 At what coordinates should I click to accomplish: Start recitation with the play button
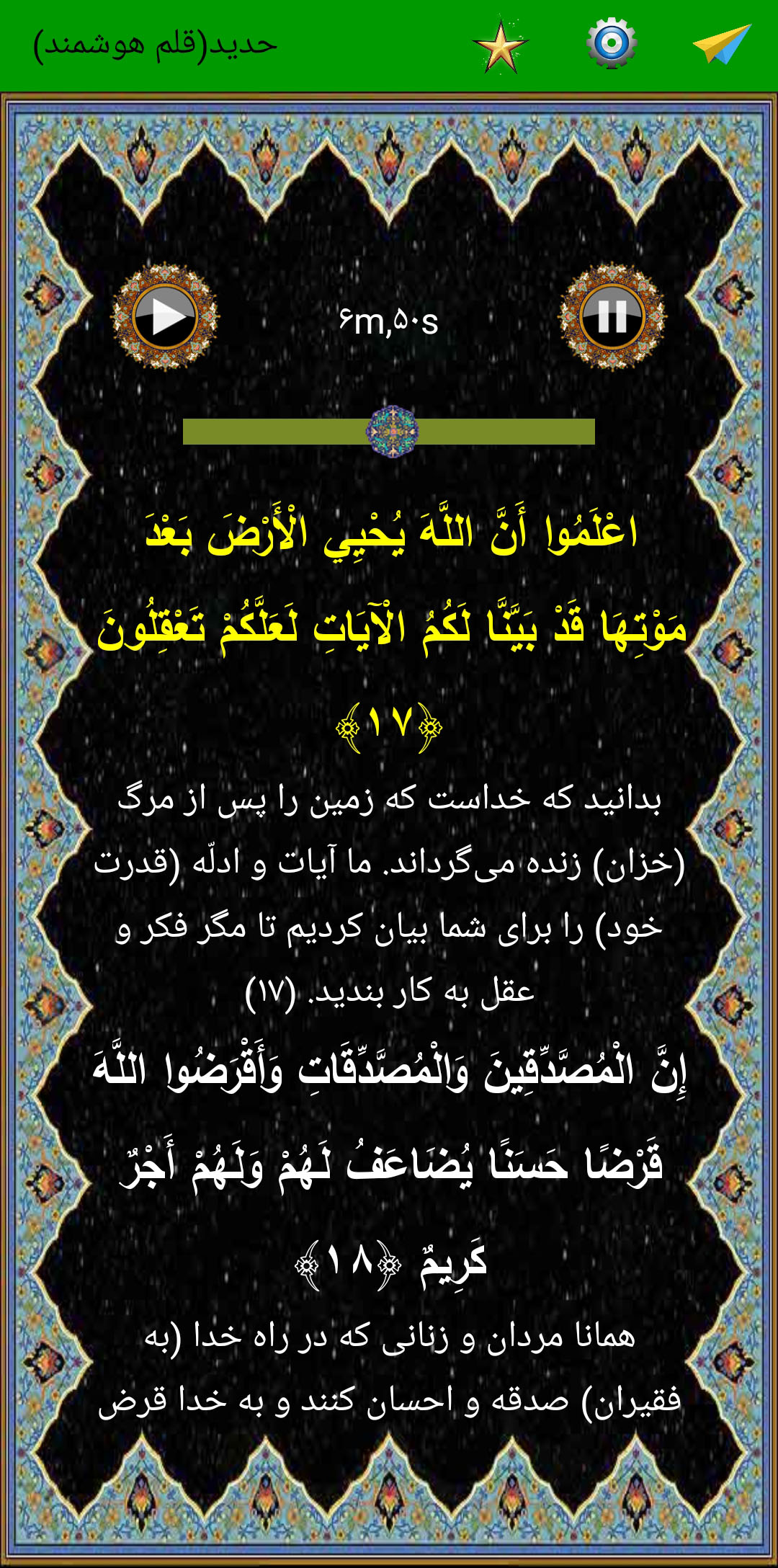pyautogui.click(x=165, y=316)
